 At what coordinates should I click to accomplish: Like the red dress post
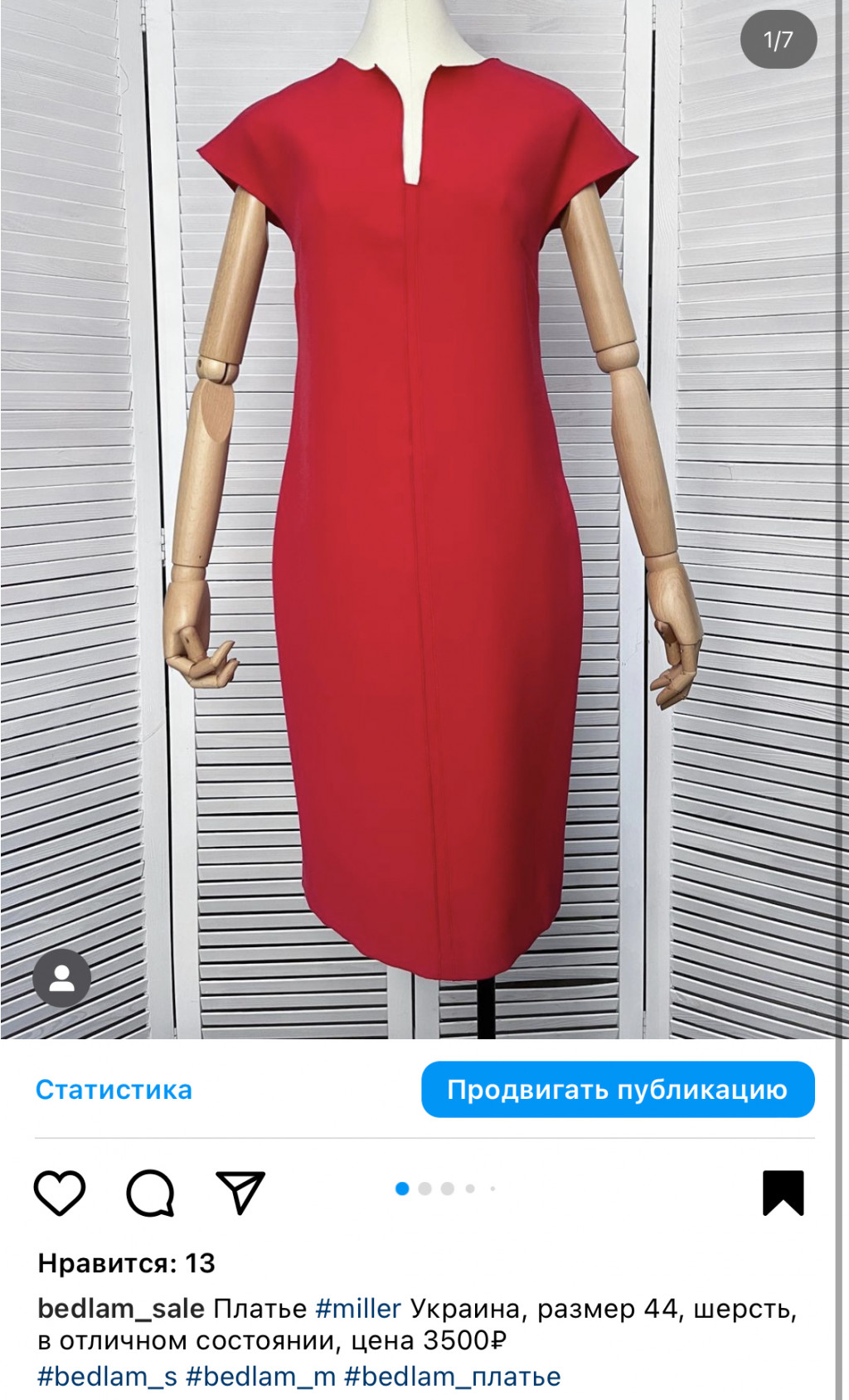click(60, 1193)
